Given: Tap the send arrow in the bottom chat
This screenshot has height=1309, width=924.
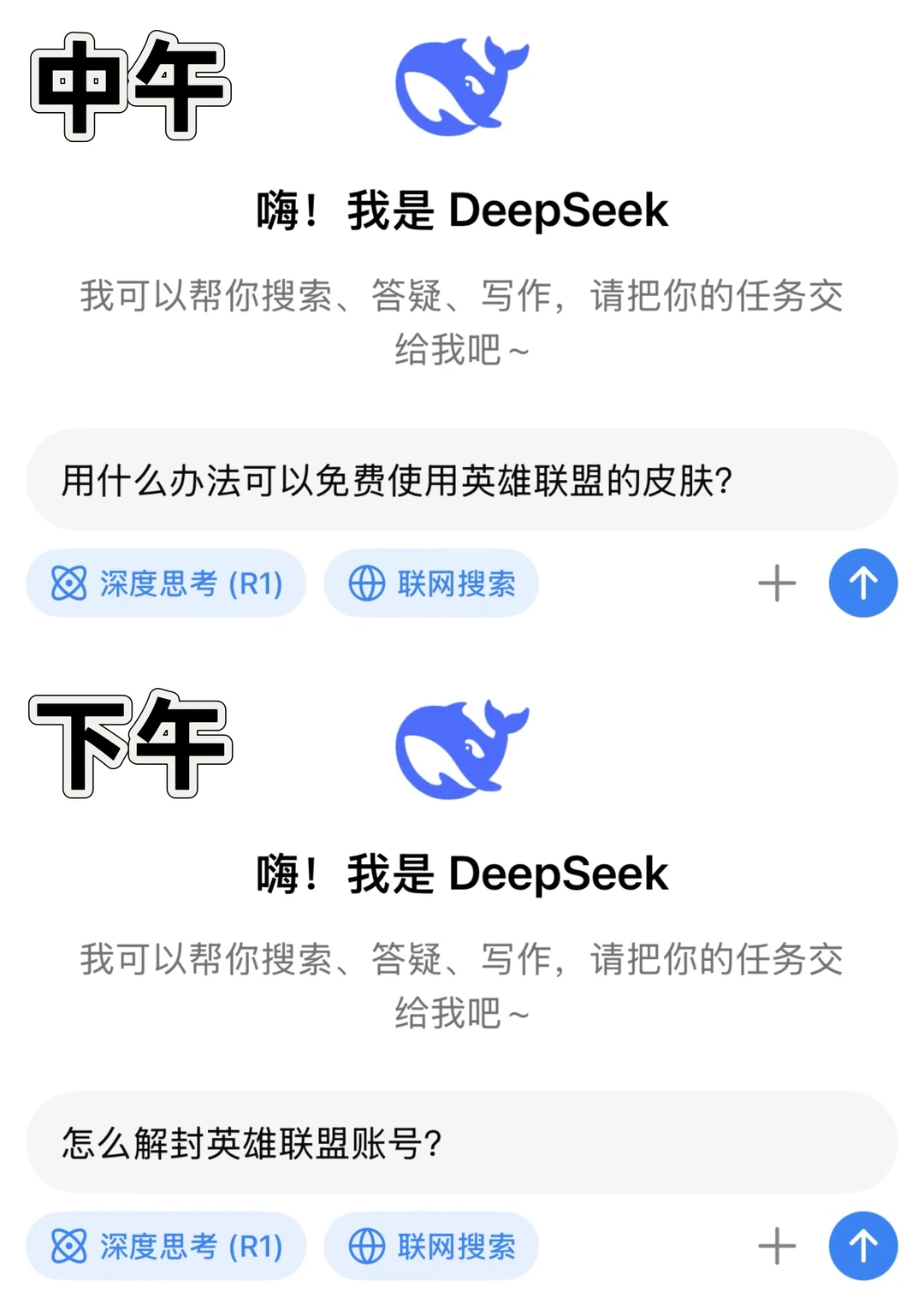Looking at the screenshot, I should tap(863, 1246).
